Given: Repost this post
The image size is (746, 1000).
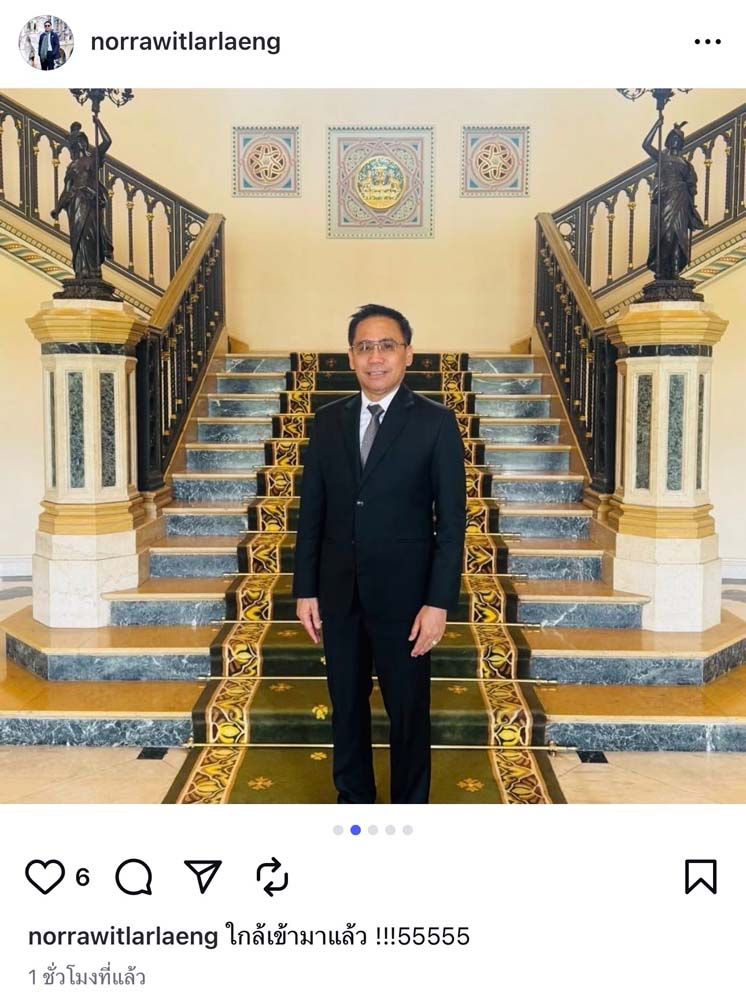Looking at the screenshot, I should [x=272, y=877].
